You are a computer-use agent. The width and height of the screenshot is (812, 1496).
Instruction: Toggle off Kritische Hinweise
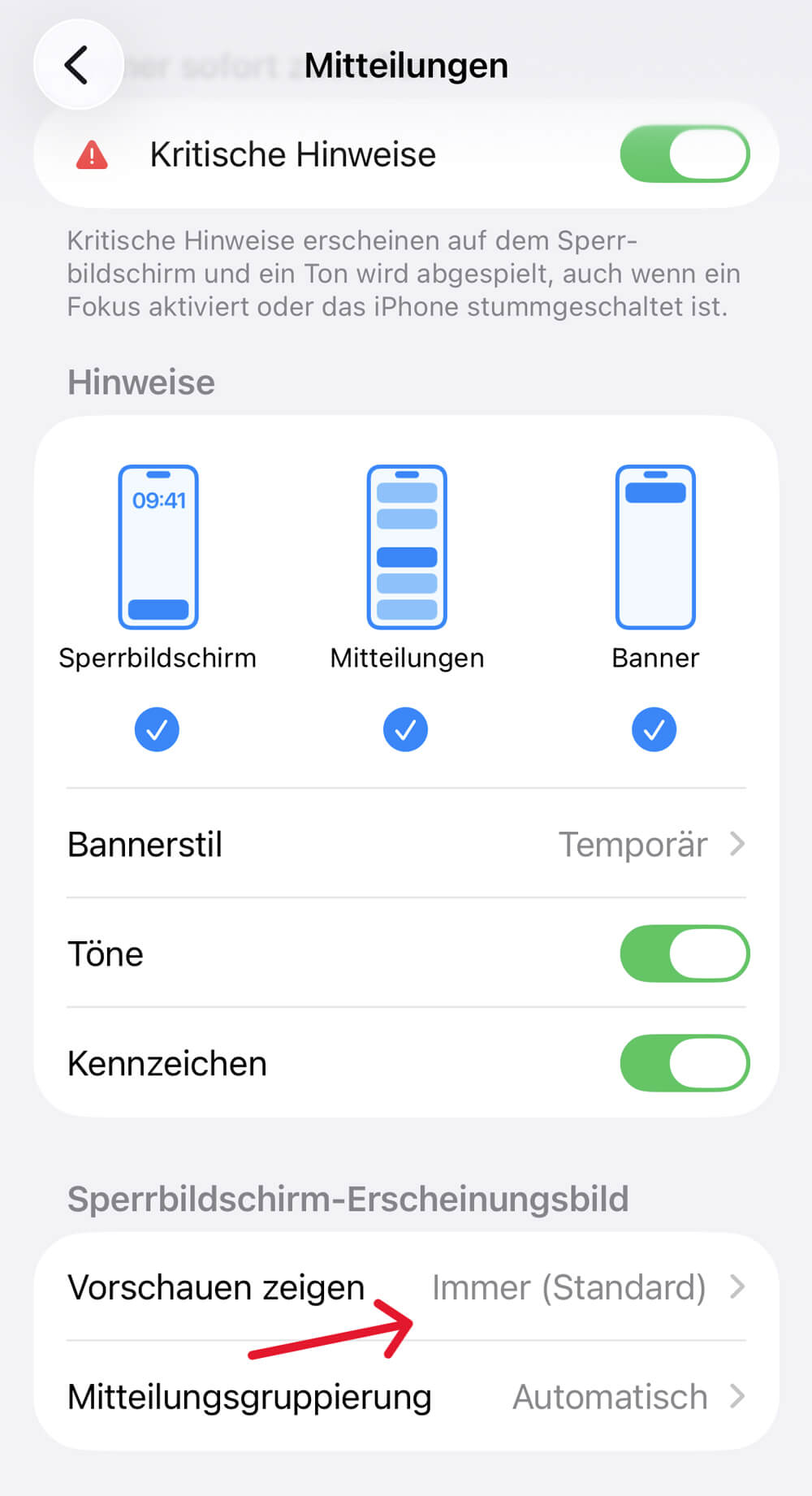(684, 154)
